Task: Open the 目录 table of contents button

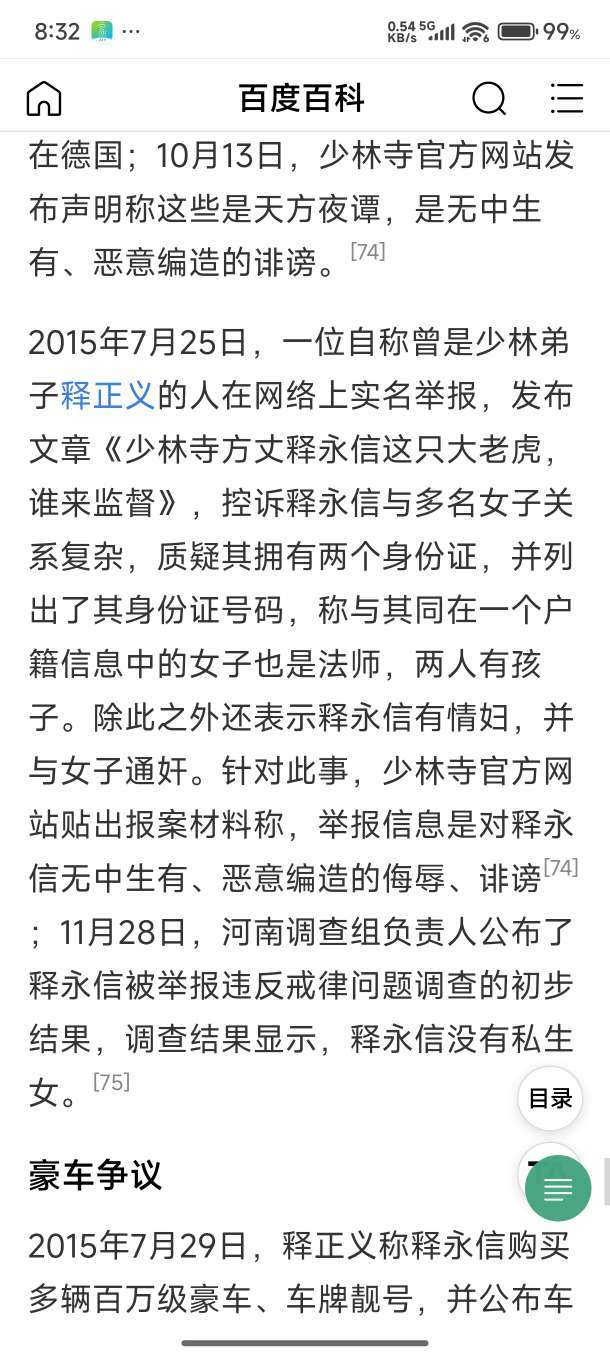Action: (550, 1098)
